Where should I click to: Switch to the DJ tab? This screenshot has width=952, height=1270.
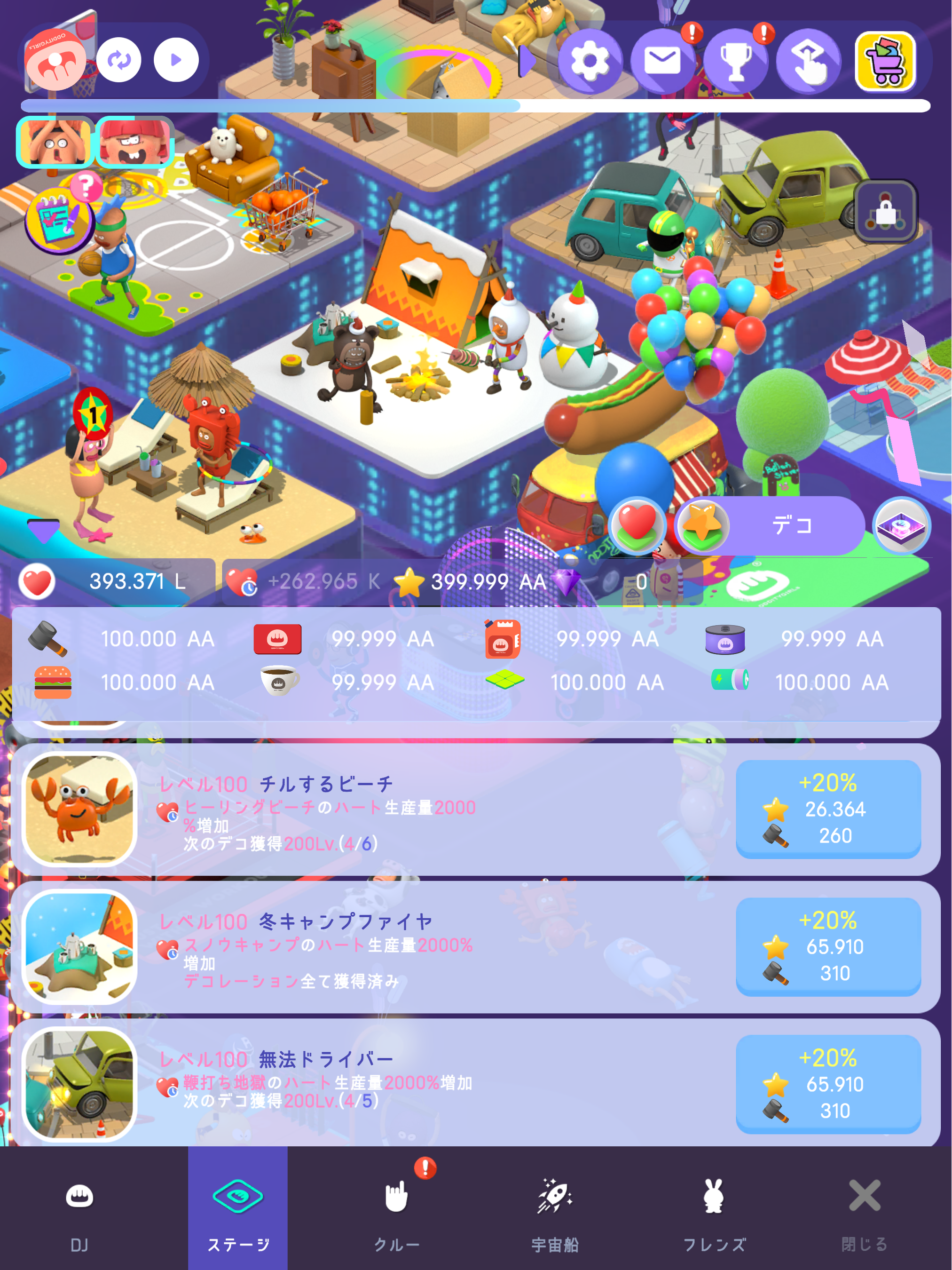pyautogui.click(x=79, y=1208)
